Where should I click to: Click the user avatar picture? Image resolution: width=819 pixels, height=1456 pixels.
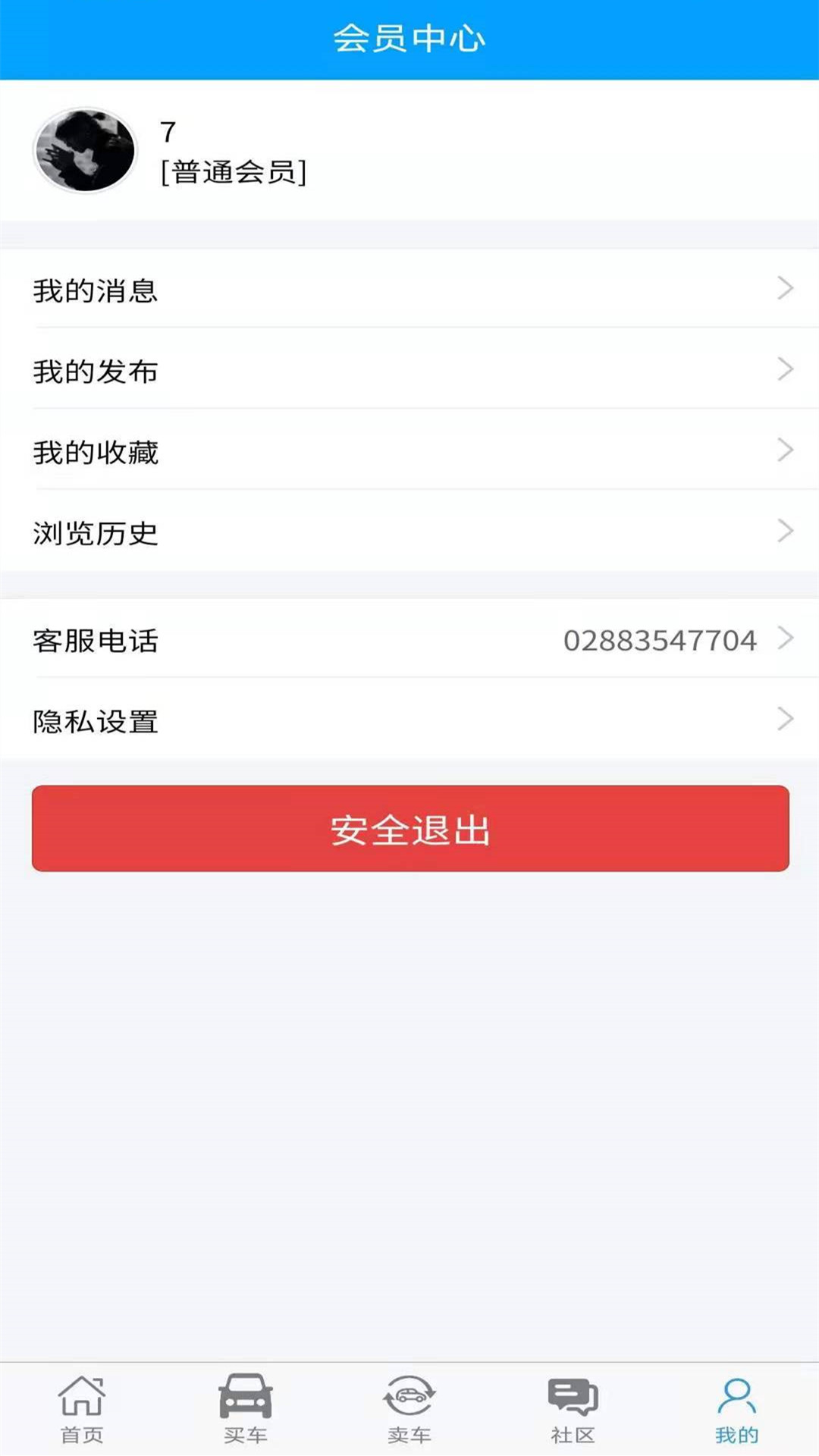[x=85, y=149]
